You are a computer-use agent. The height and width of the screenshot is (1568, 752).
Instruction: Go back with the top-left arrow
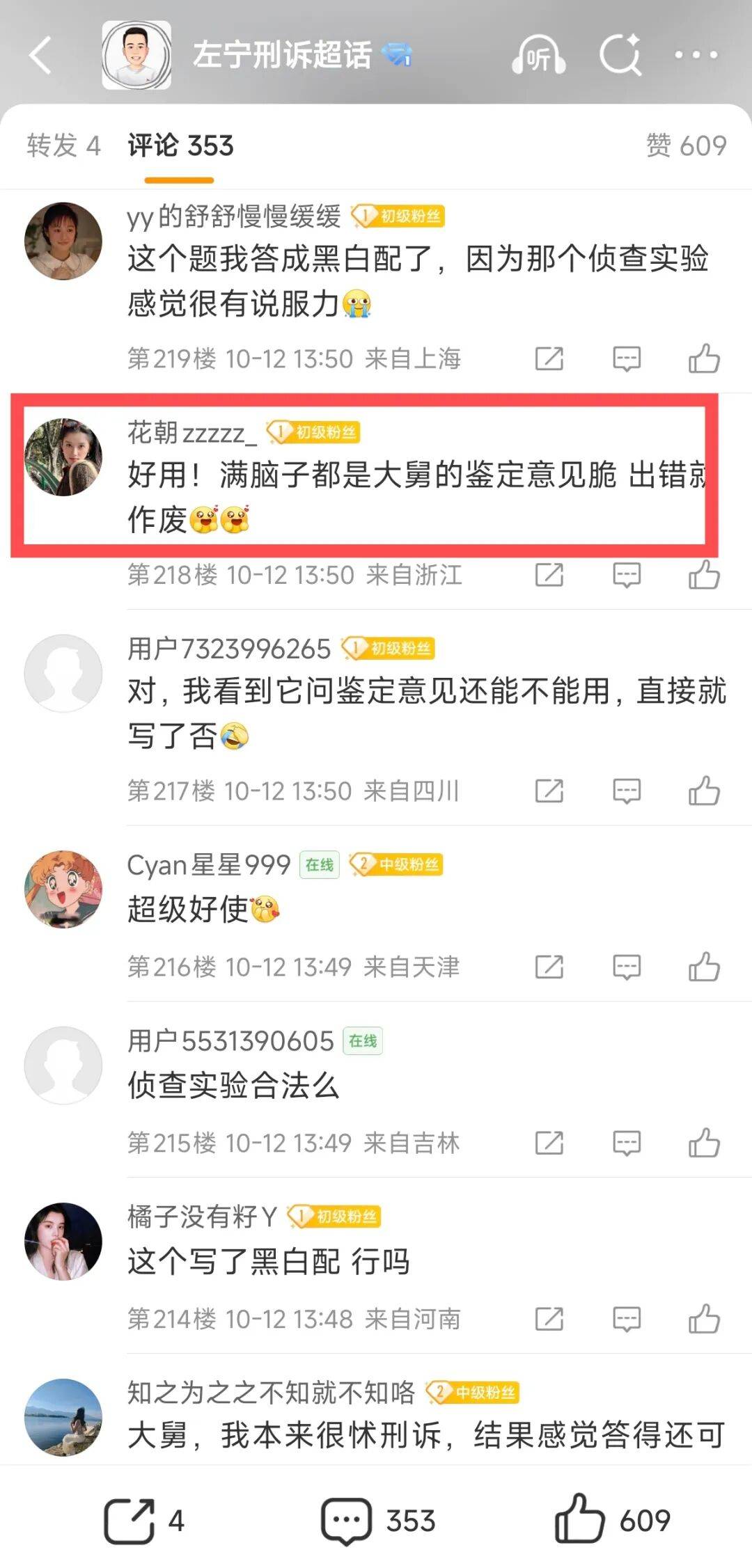click(40, 55)
